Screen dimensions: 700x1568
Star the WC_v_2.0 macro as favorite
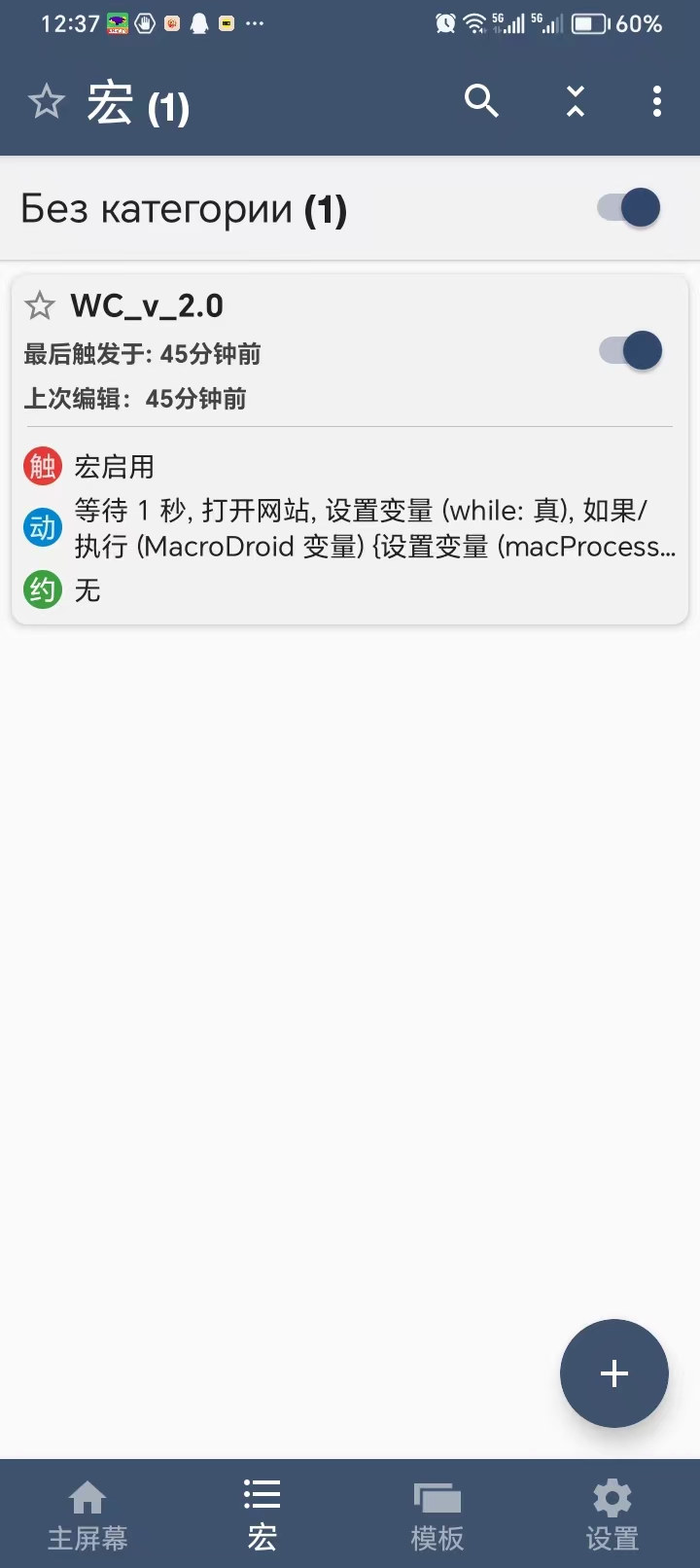coord(40,306)
